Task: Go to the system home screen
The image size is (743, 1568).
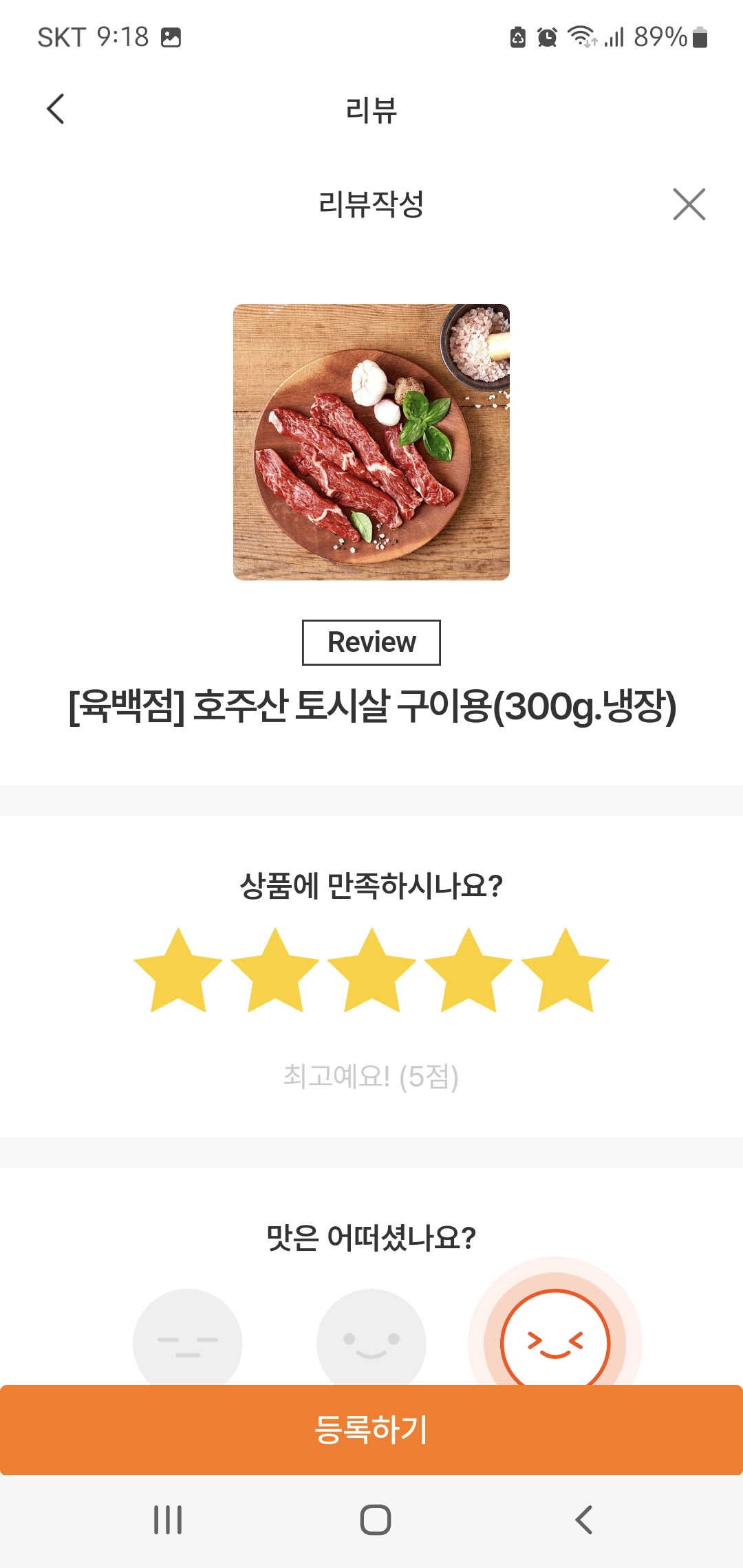Action: tap(376, 1520)
